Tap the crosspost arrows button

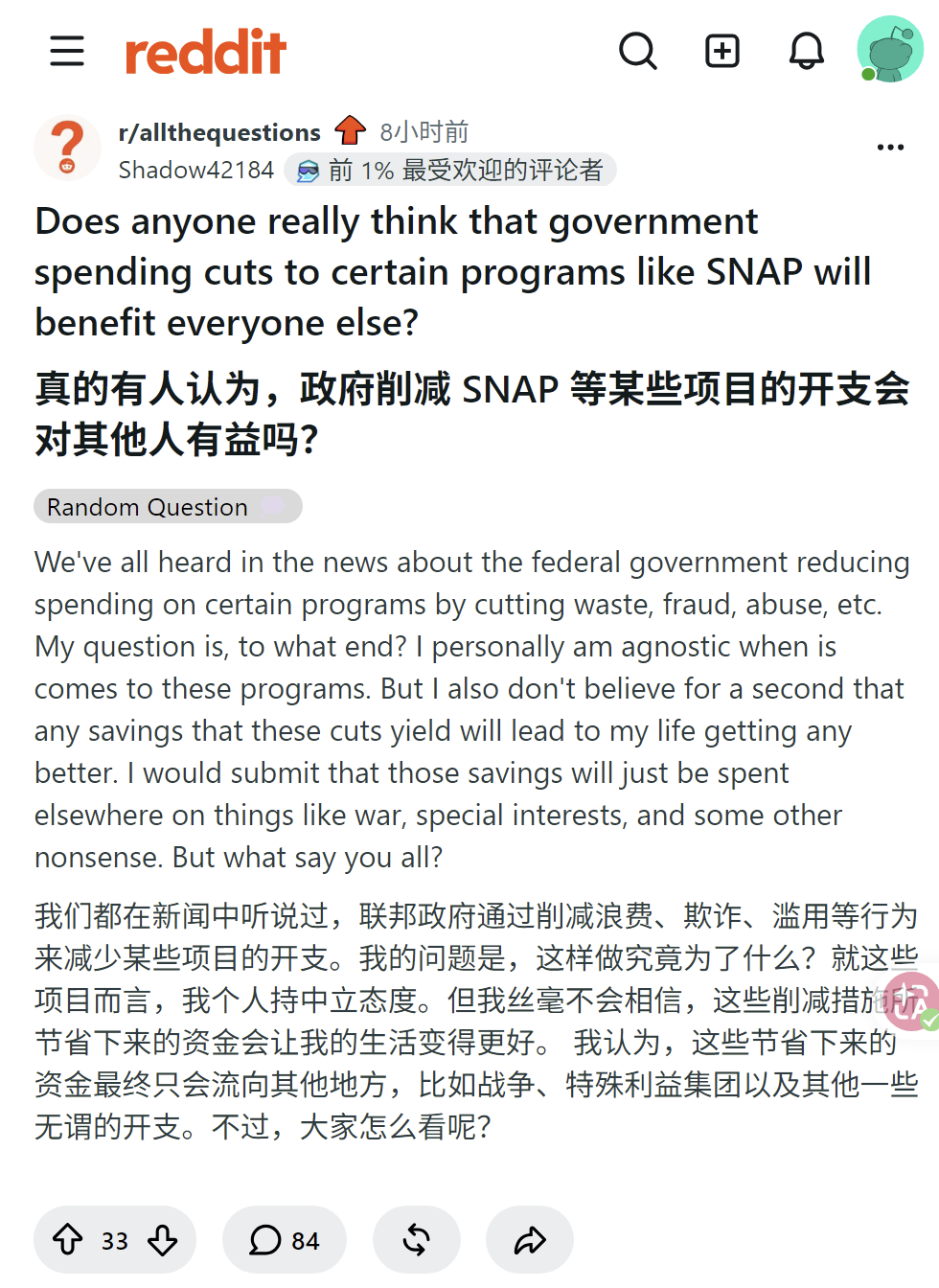coord(417,1240)
